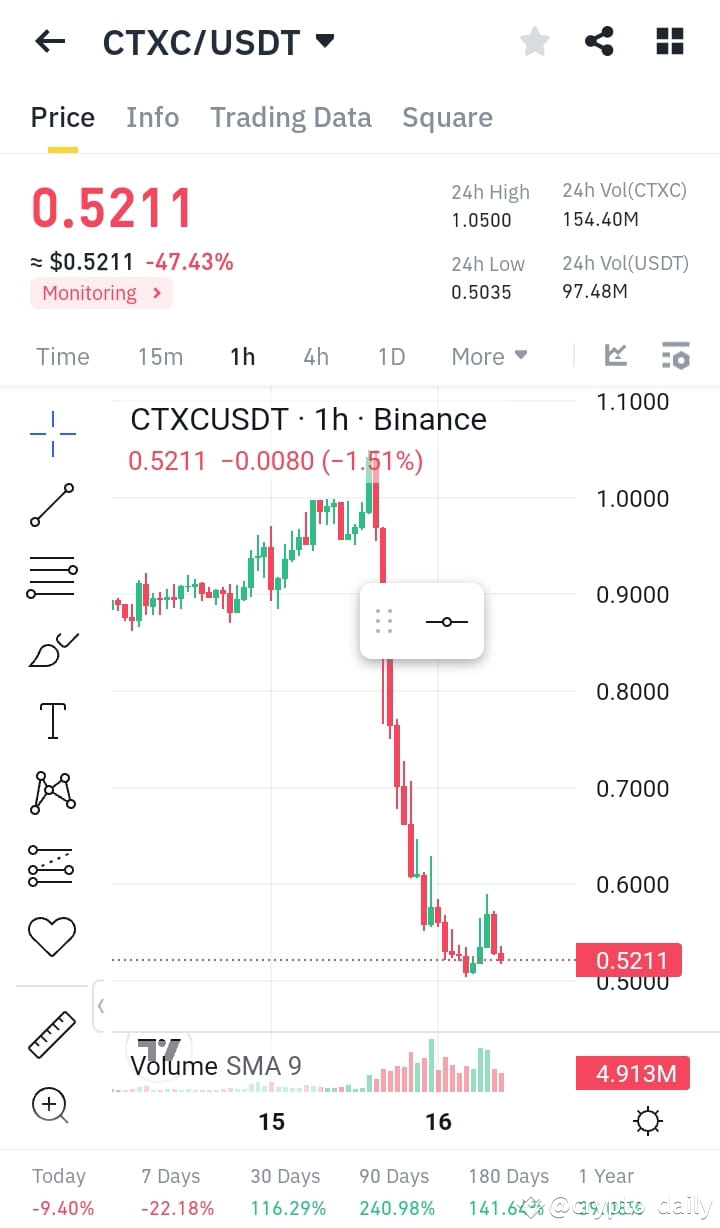Collapse the drawing toolbar with chevron

pyautogui.click(x=100, y=1006)
